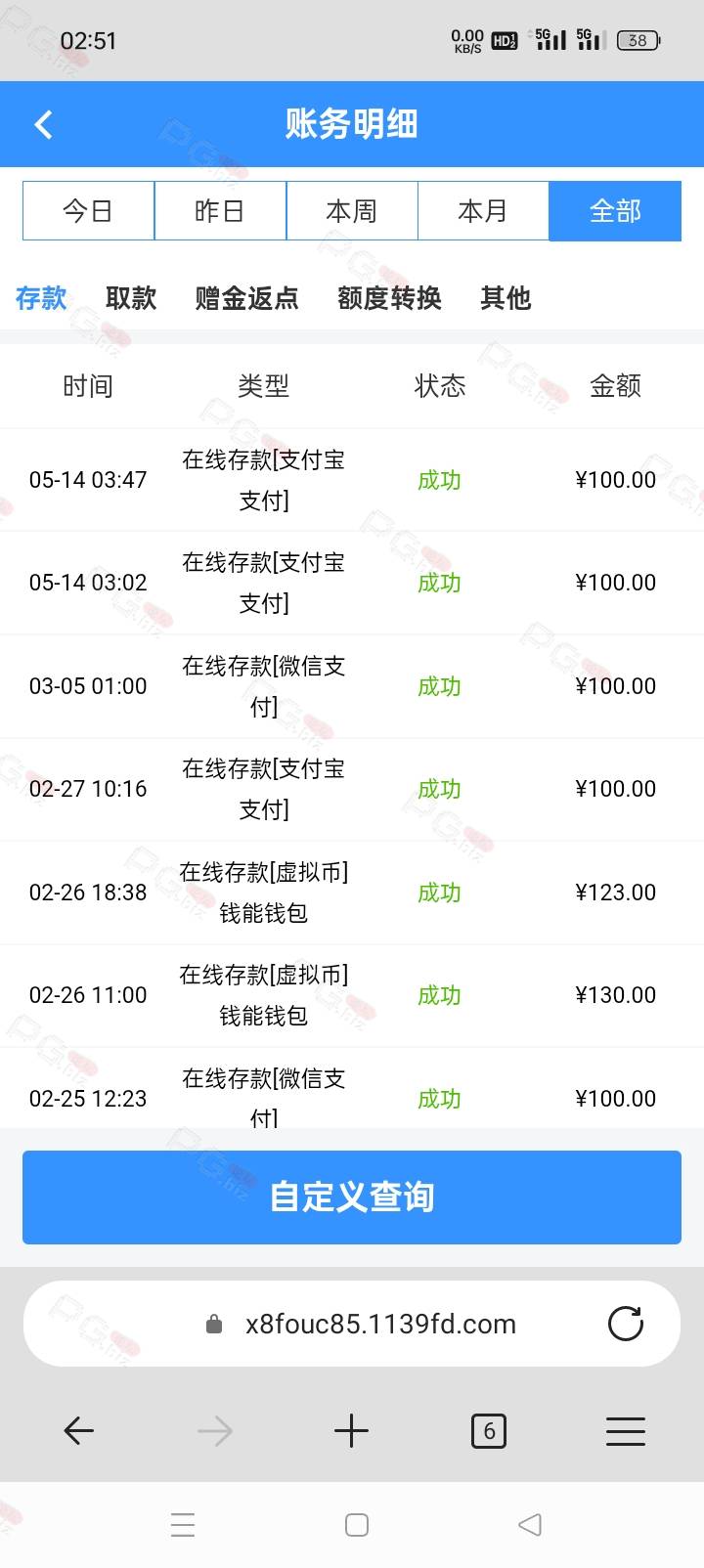Viewport: 704px width, 1568px height.
Task: Switch to 额度转换 tab
Action: click(389, 297)
